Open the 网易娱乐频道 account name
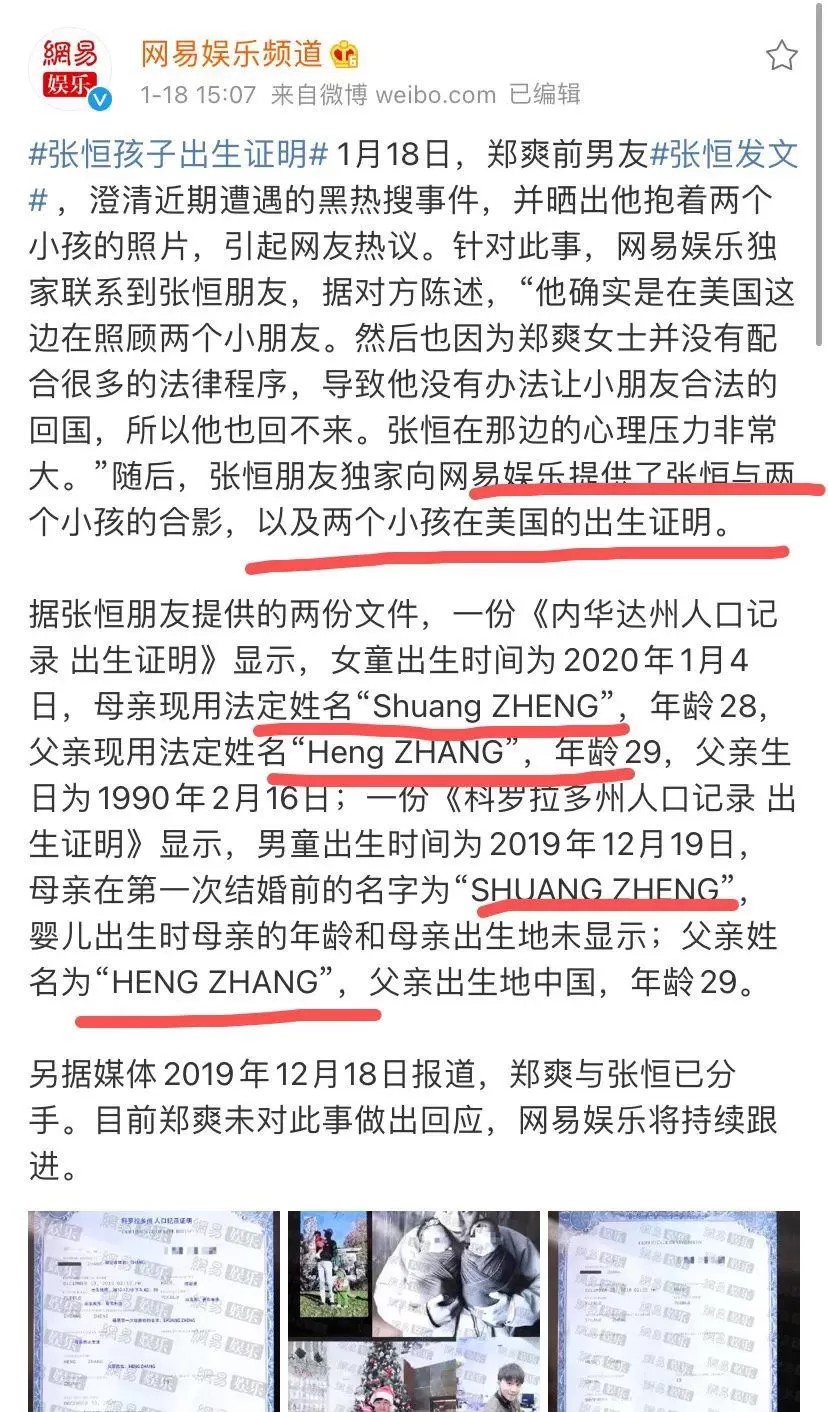This screenshot has width=828, height=1412. [231, 53]
